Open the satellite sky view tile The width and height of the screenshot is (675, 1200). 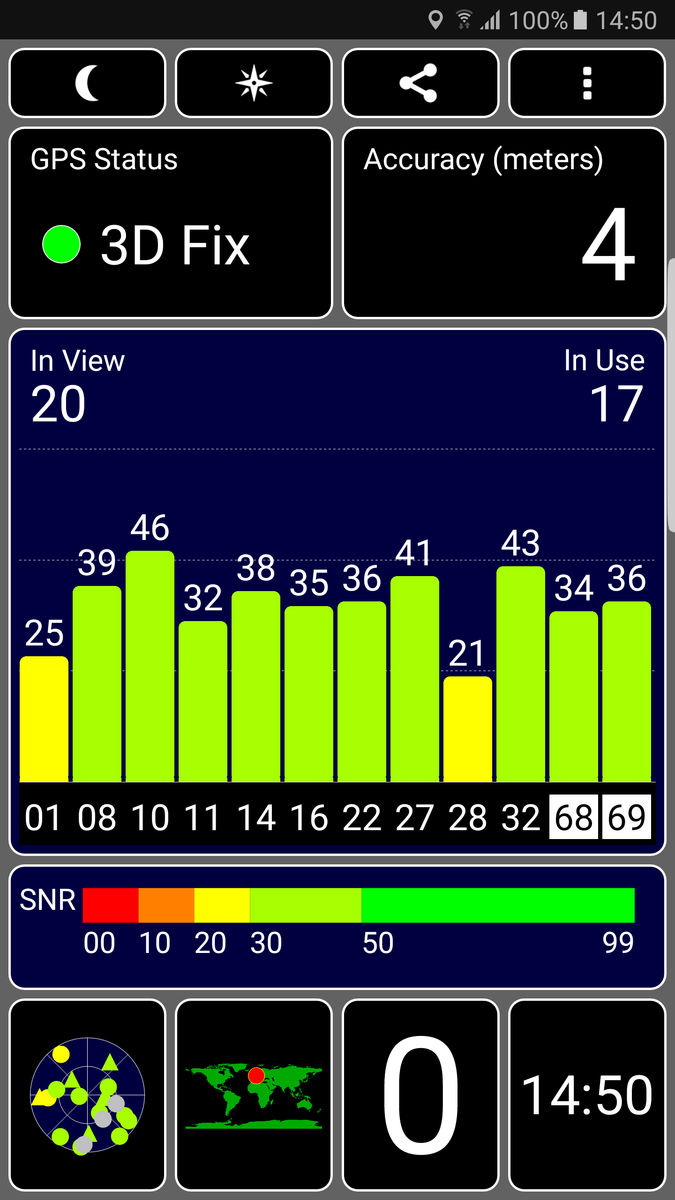87,1095
